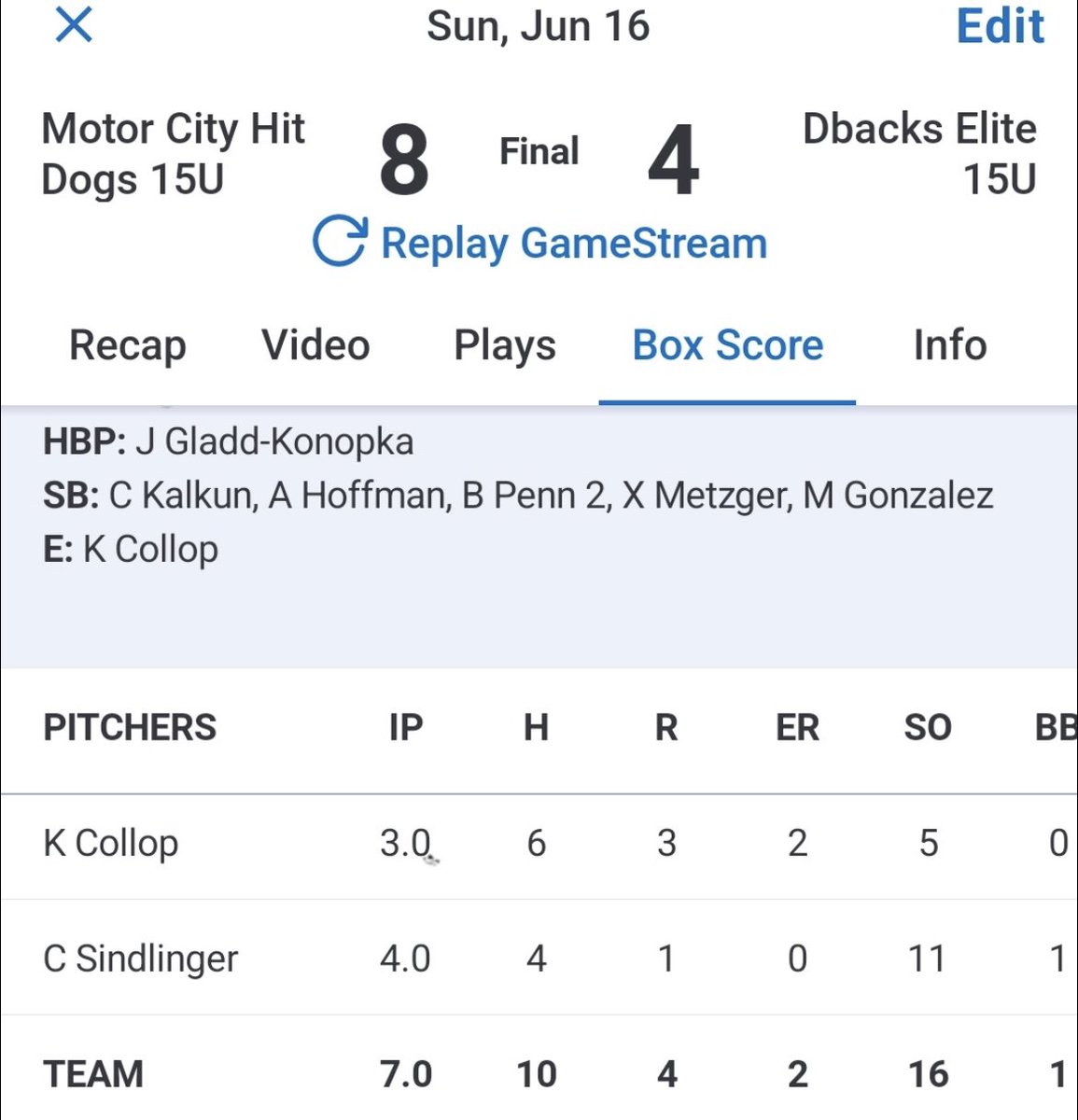Go to the Info tab
This screenshot has height=1120, width=1078.
click(x=949, y=345)
